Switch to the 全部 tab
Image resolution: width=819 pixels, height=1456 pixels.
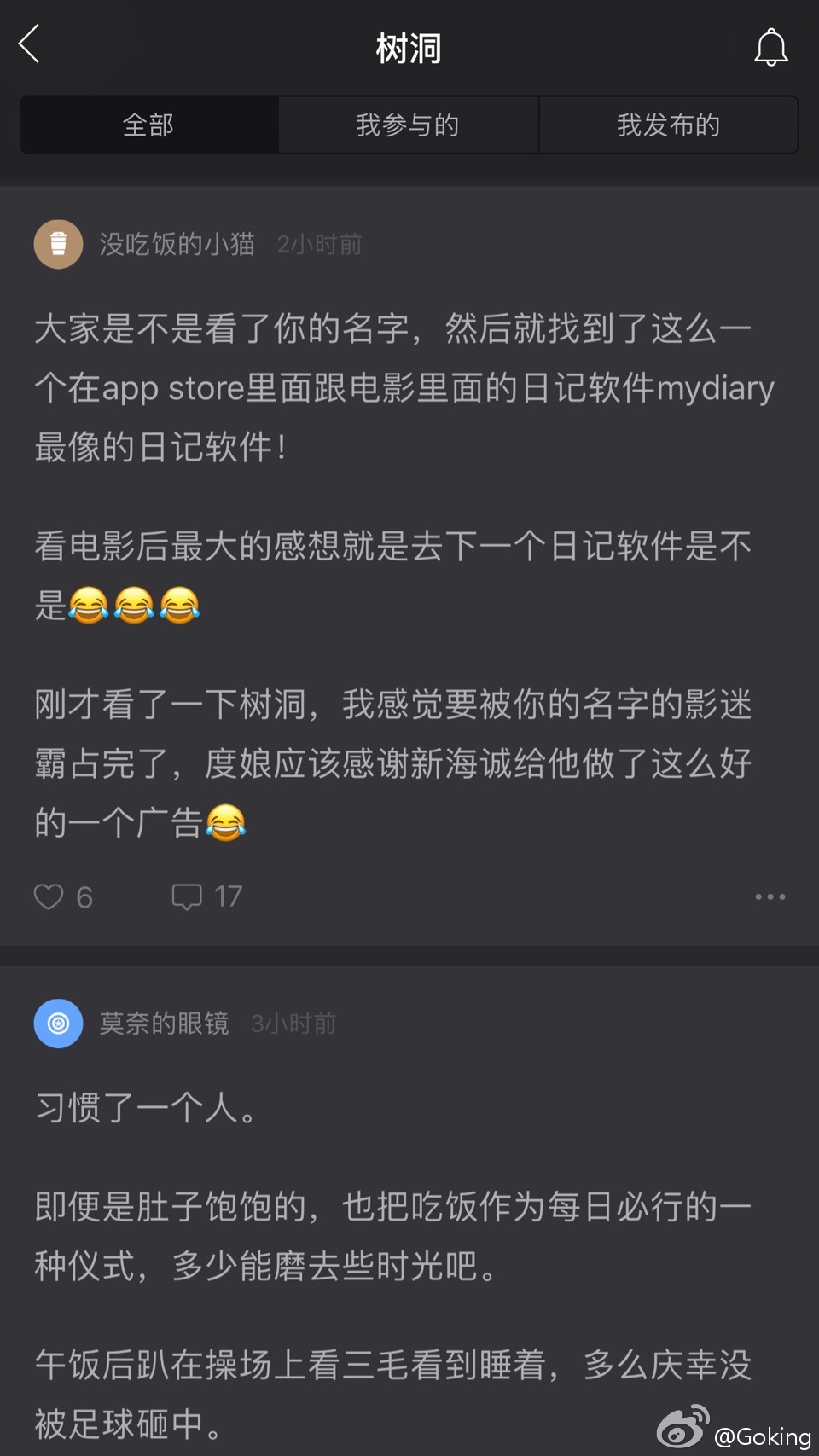coord(148,125)
